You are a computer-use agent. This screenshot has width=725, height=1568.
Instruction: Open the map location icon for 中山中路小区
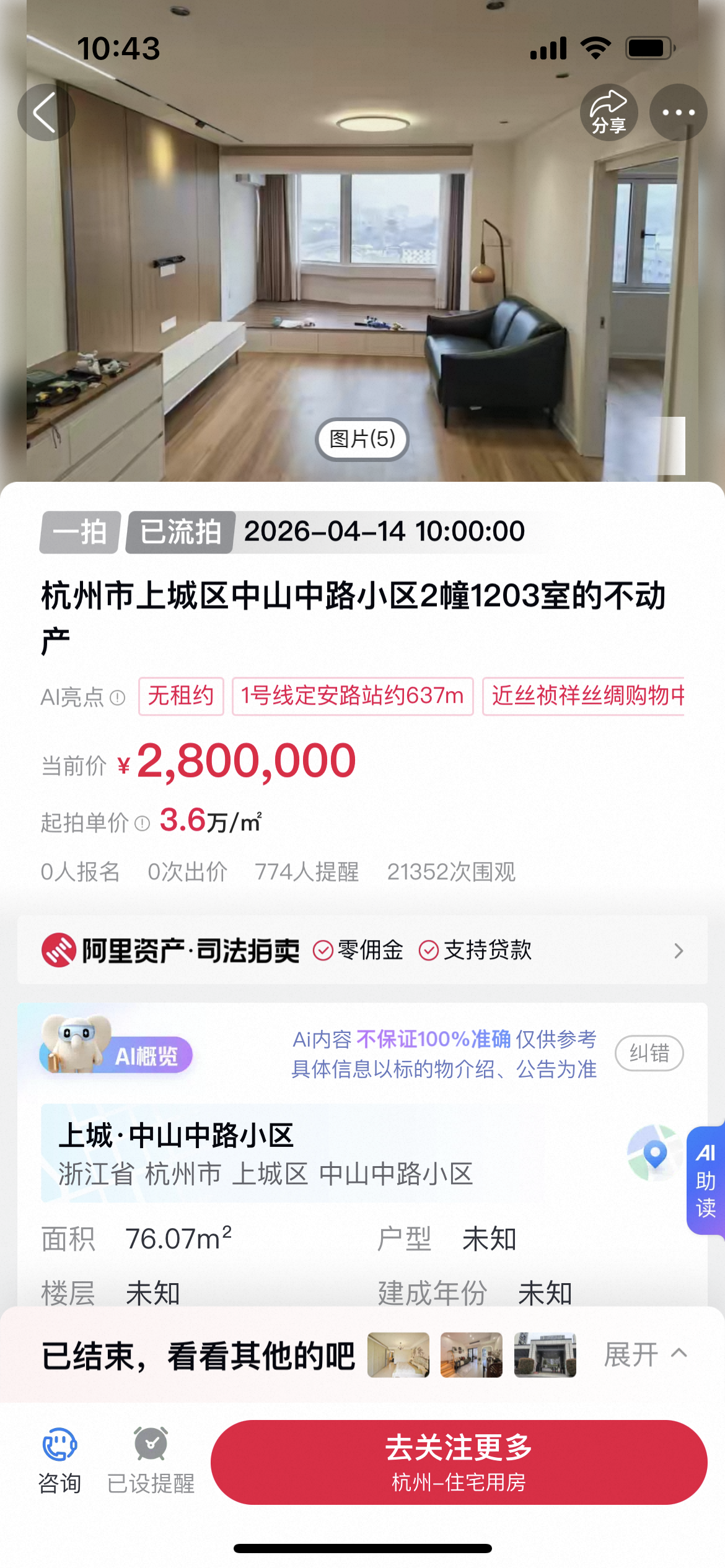coord(654,1153)
